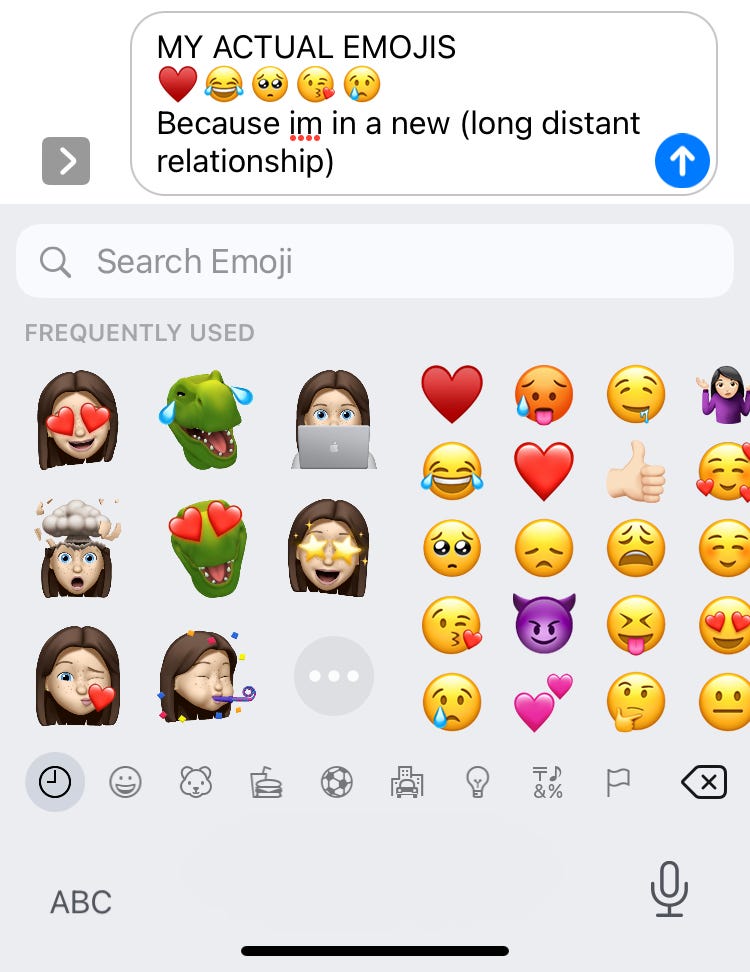Switch to the Food & Drink category
The width and height of the screenshot is (750, 972).
[x=266, y=783]
